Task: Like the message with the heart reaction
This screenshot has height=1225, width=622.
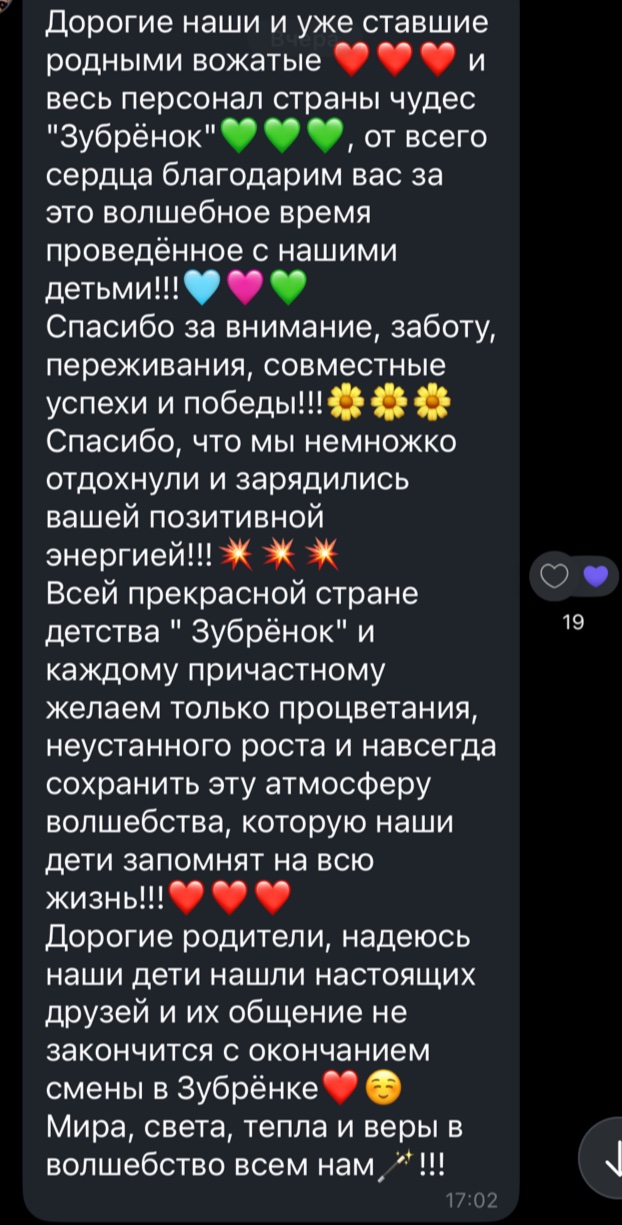Action: point(556,576)
